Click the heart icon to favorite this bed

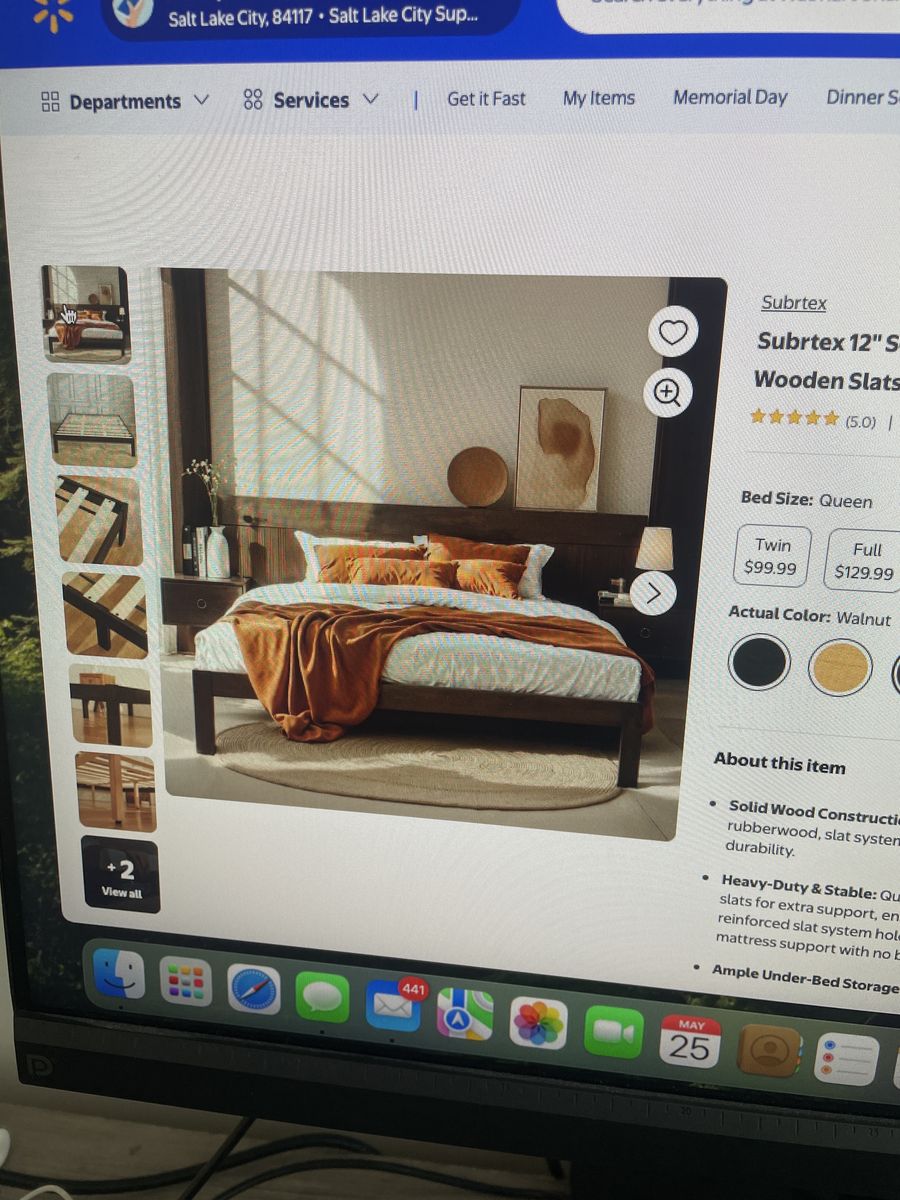(x=672, y=332)
